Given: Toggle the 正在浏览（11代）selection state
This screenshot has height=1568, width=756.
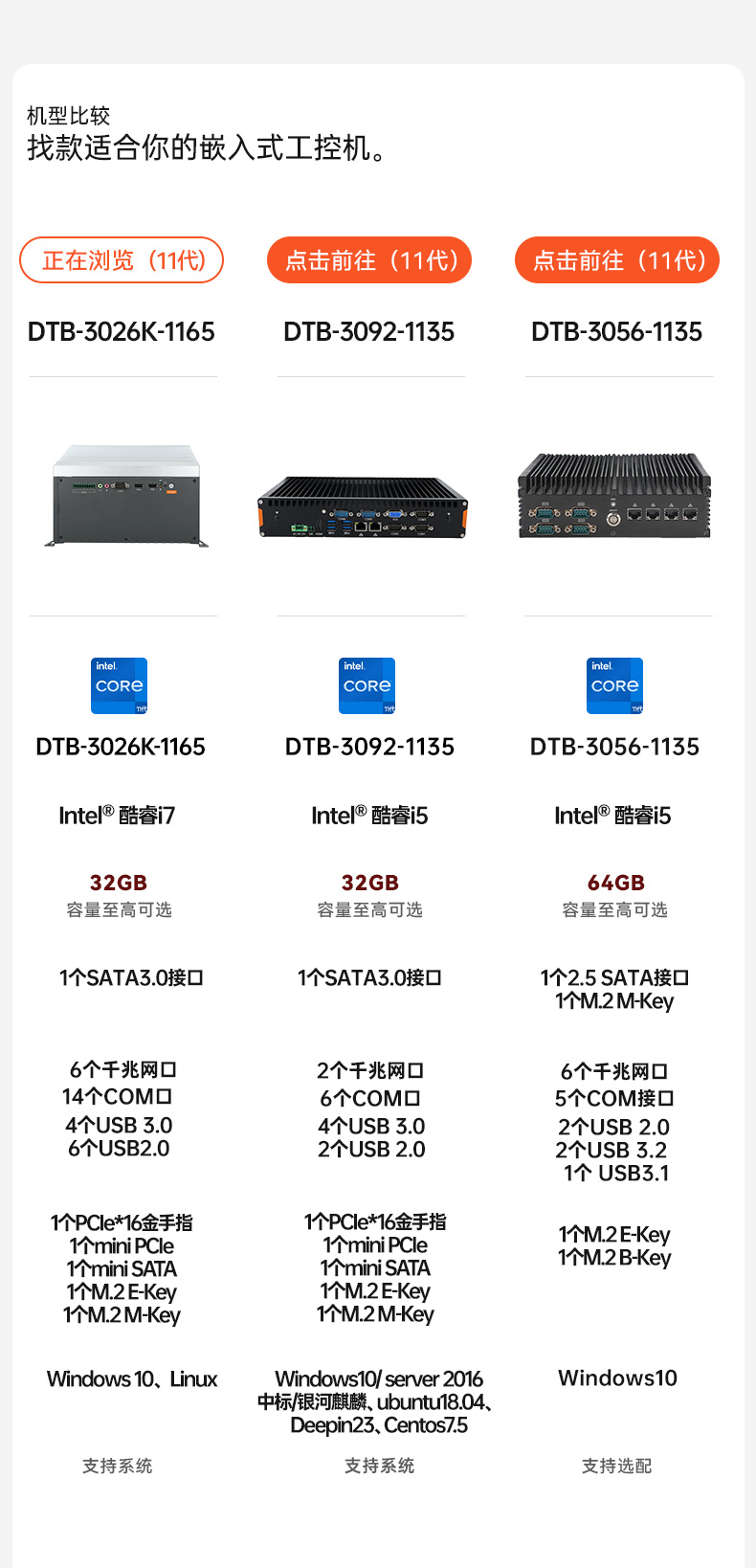Looking at the screenshot, I should click(122, 259).
